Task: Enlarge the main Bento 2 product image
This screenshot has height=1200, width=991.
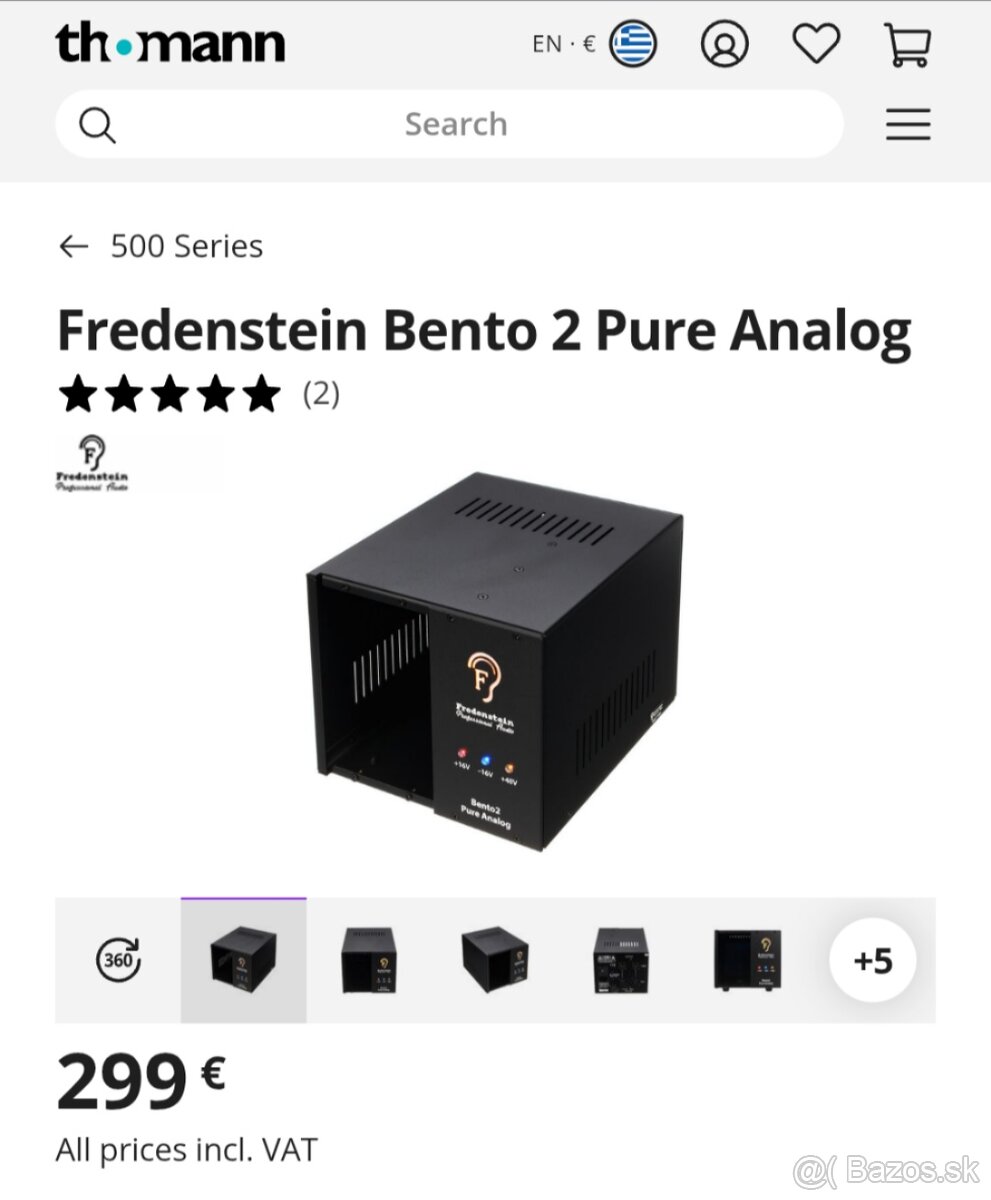Action: 496,662
